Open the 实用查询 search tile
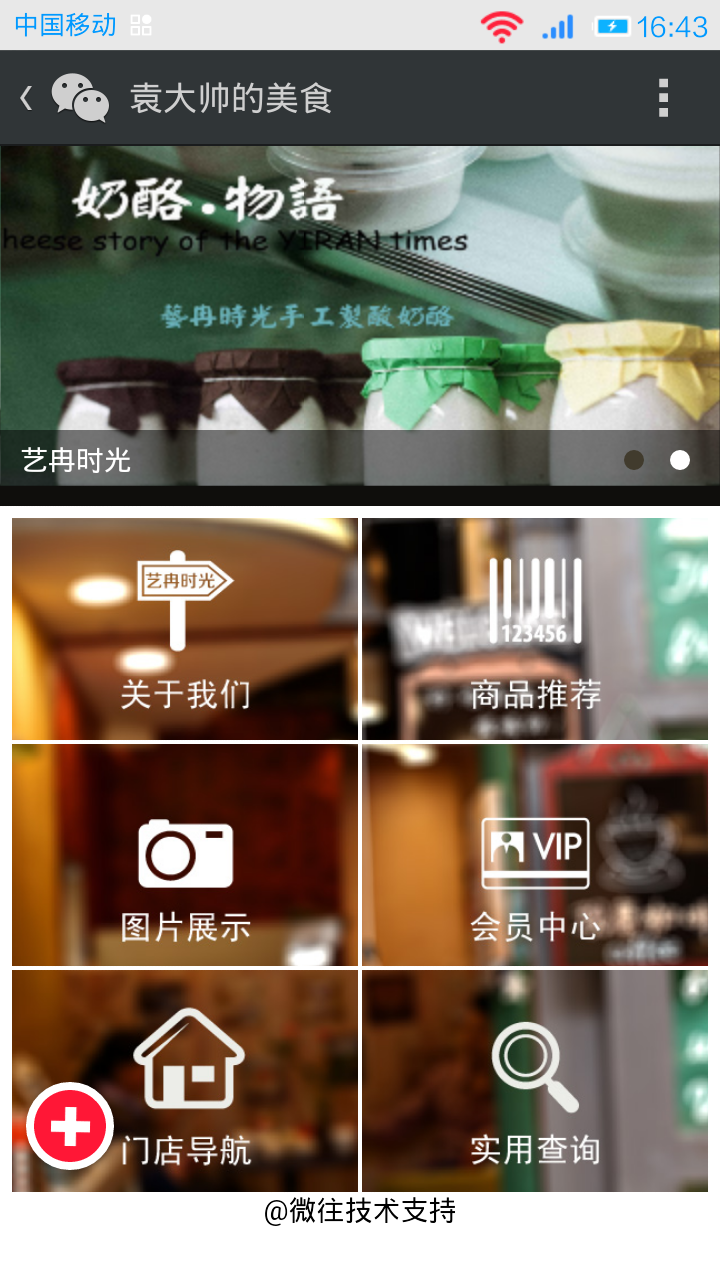Viewport: 720px width, 1280px height. click(535, 1082)
